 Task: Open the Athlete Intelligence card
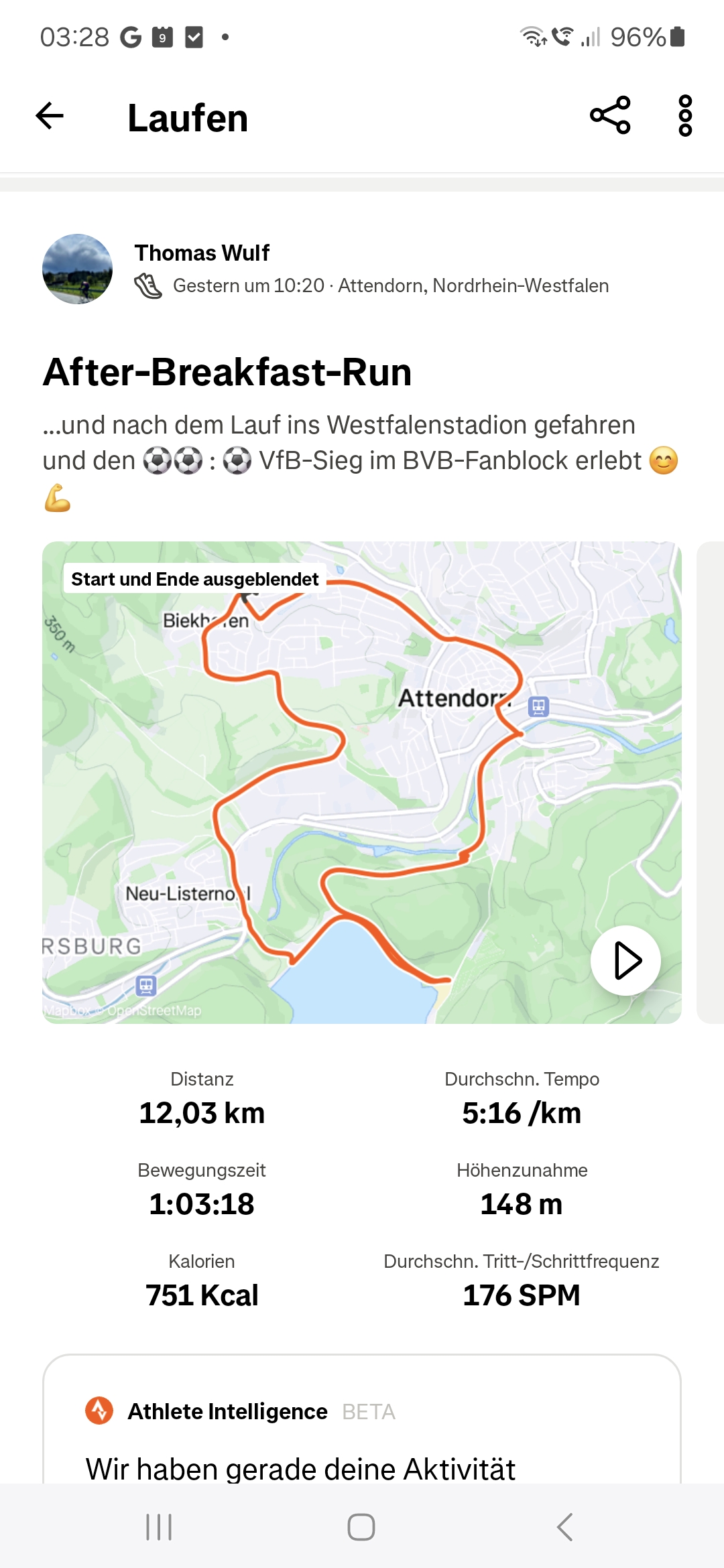pyautogui.click(x=362, y=1419)
